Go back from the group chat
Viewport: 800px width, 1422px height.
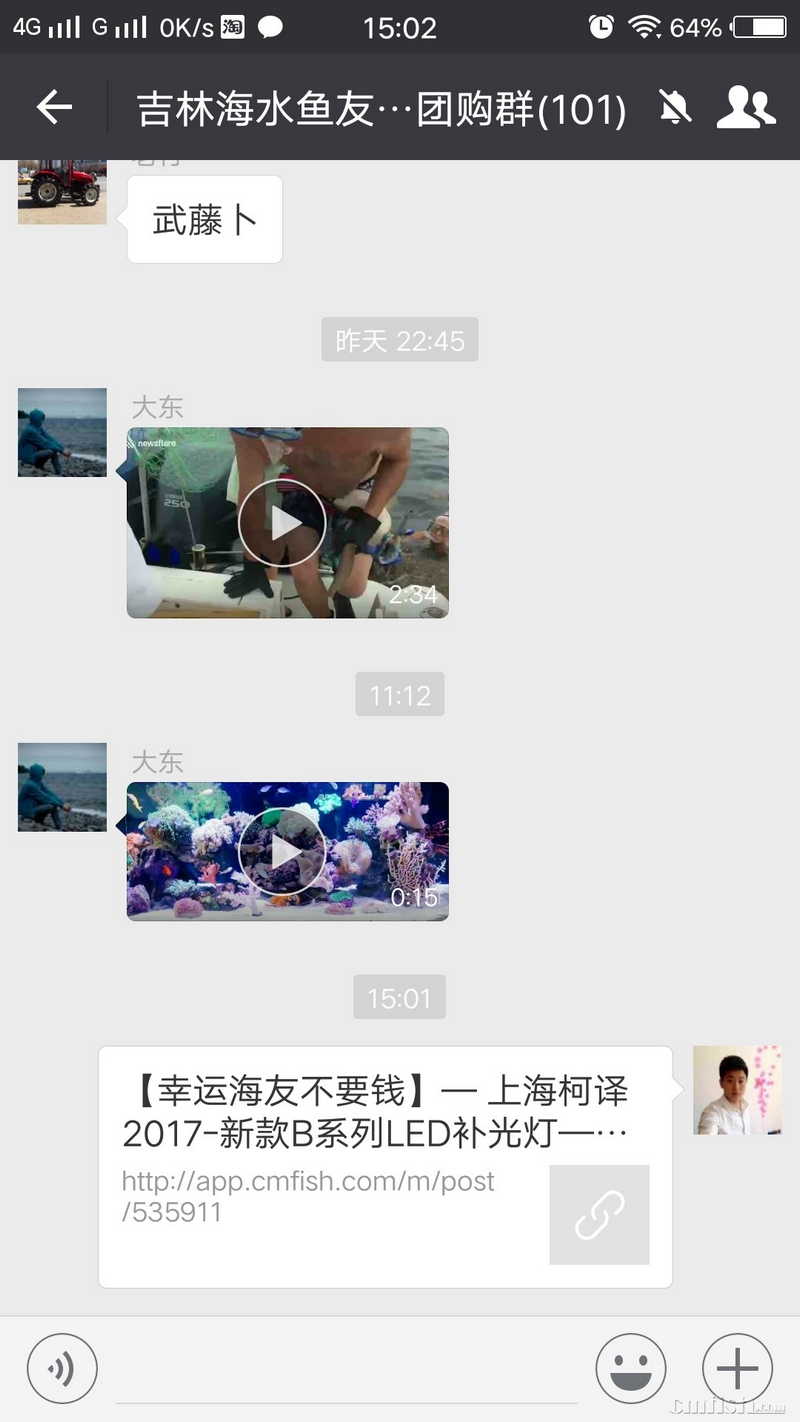[54, 107]
